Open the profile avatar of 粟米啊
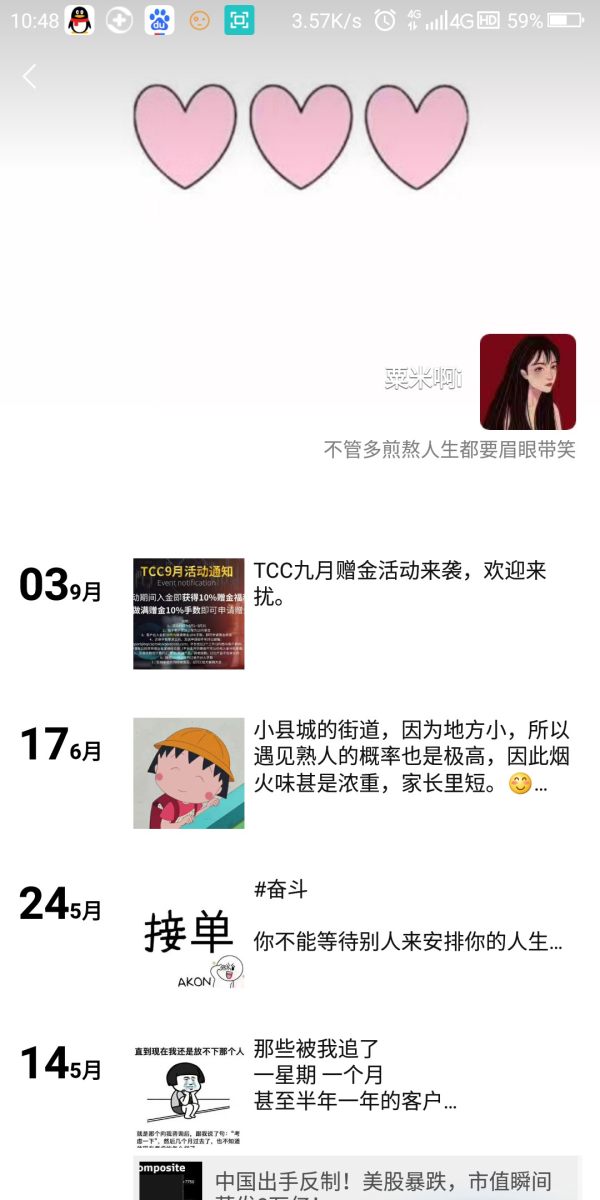The image size is (600, 1200). (527, 382)
